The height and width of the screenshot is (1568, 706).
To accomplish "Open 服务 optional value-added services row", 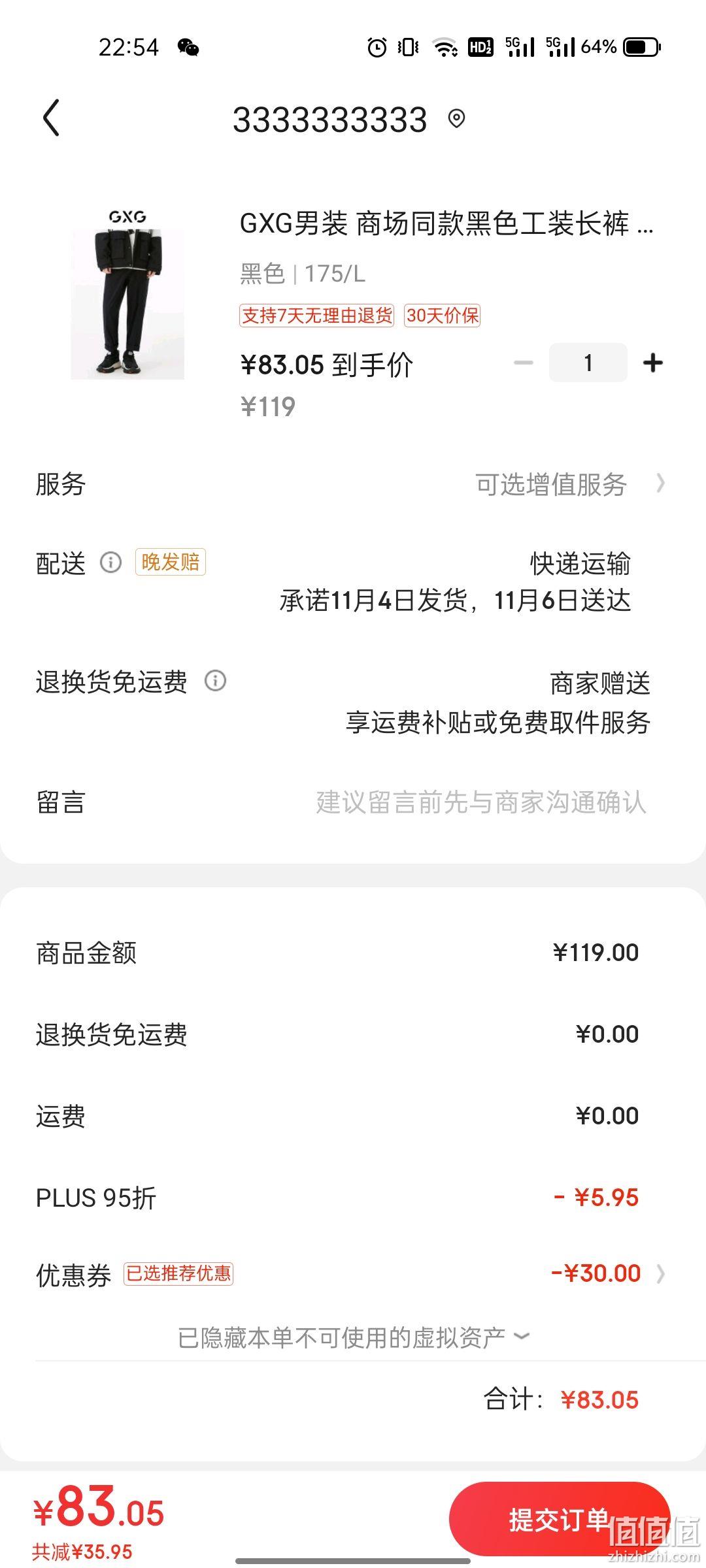I will (353, 484).
